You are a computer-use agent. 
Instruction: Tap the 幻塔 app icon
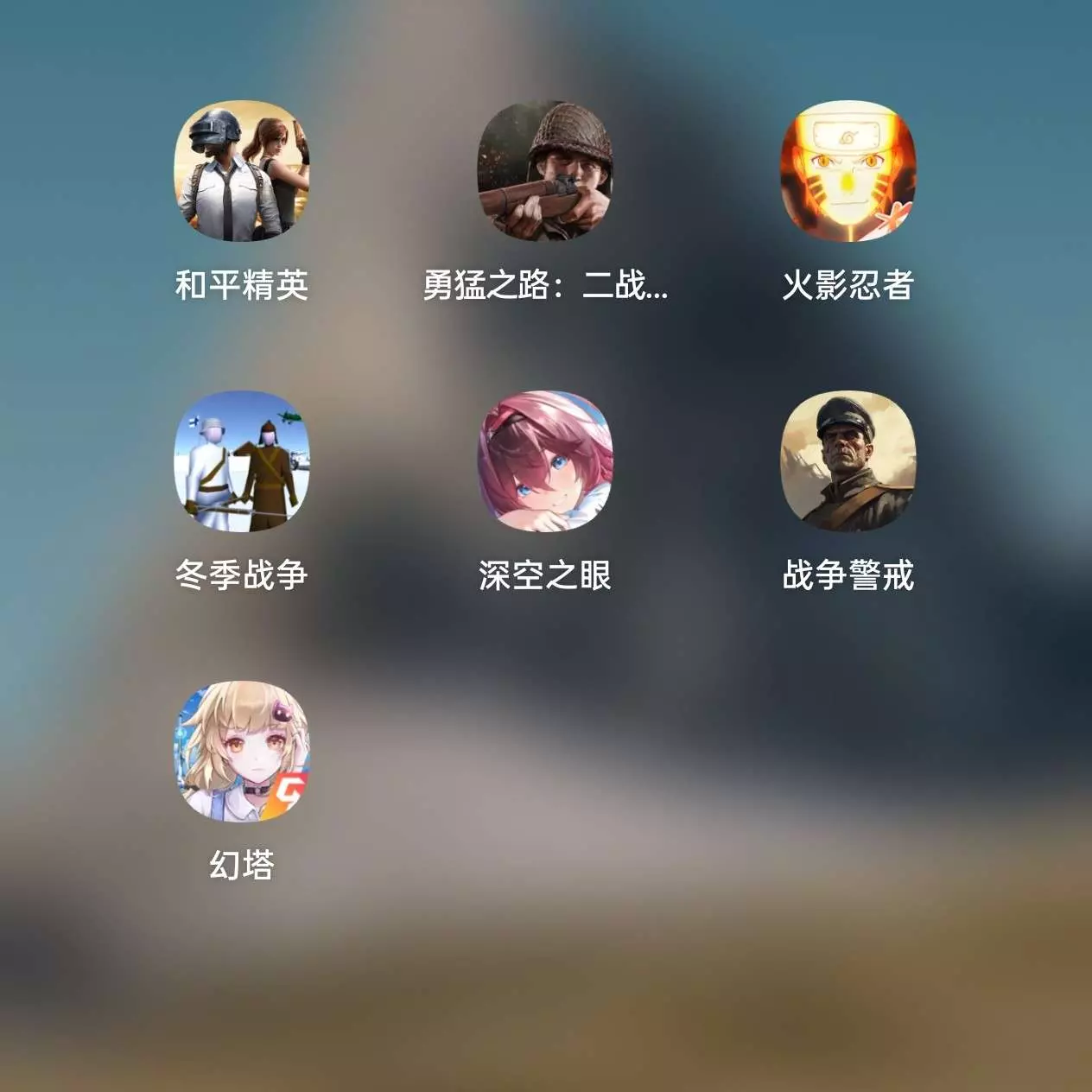click(242, 752)
